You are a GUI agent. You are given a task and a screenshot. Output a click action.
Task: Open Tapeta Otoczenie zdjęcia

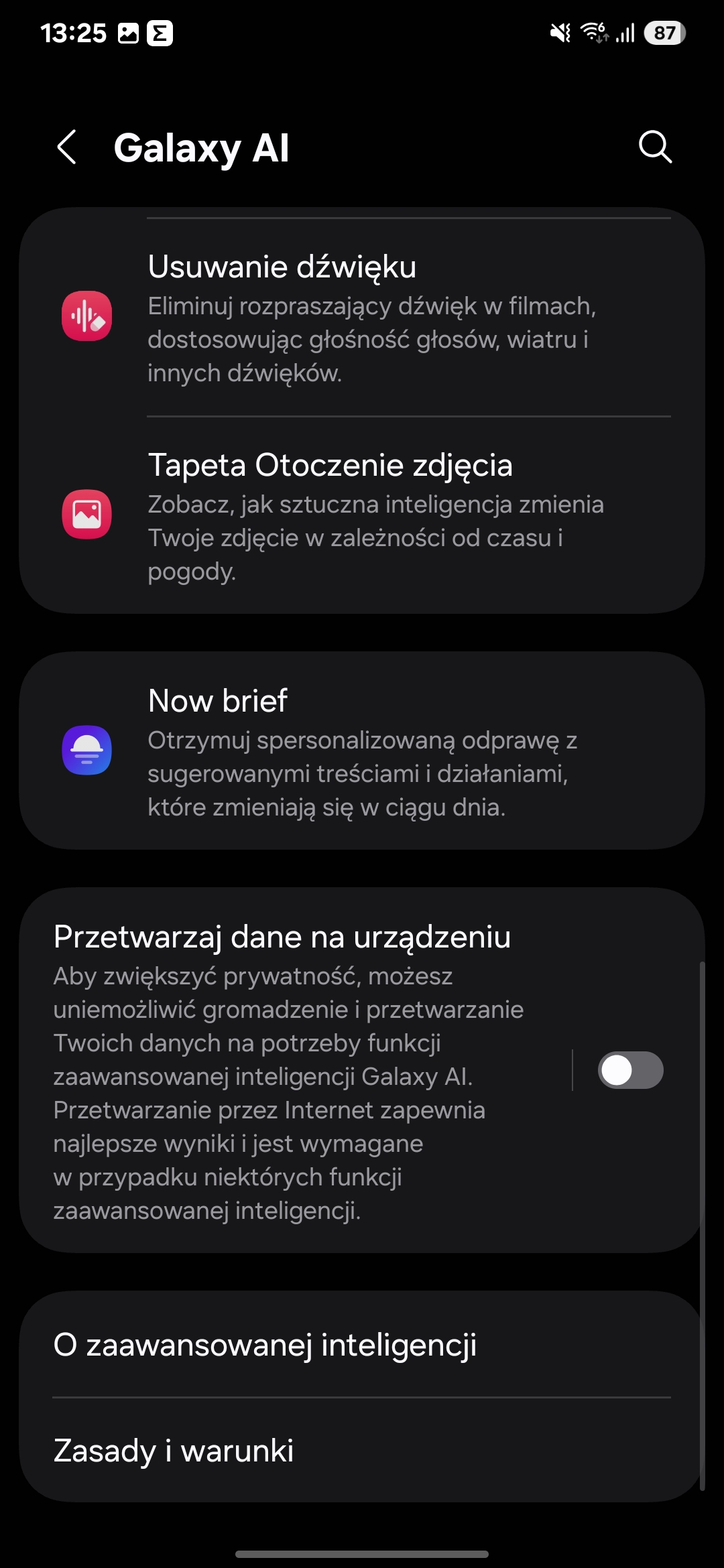362,515
